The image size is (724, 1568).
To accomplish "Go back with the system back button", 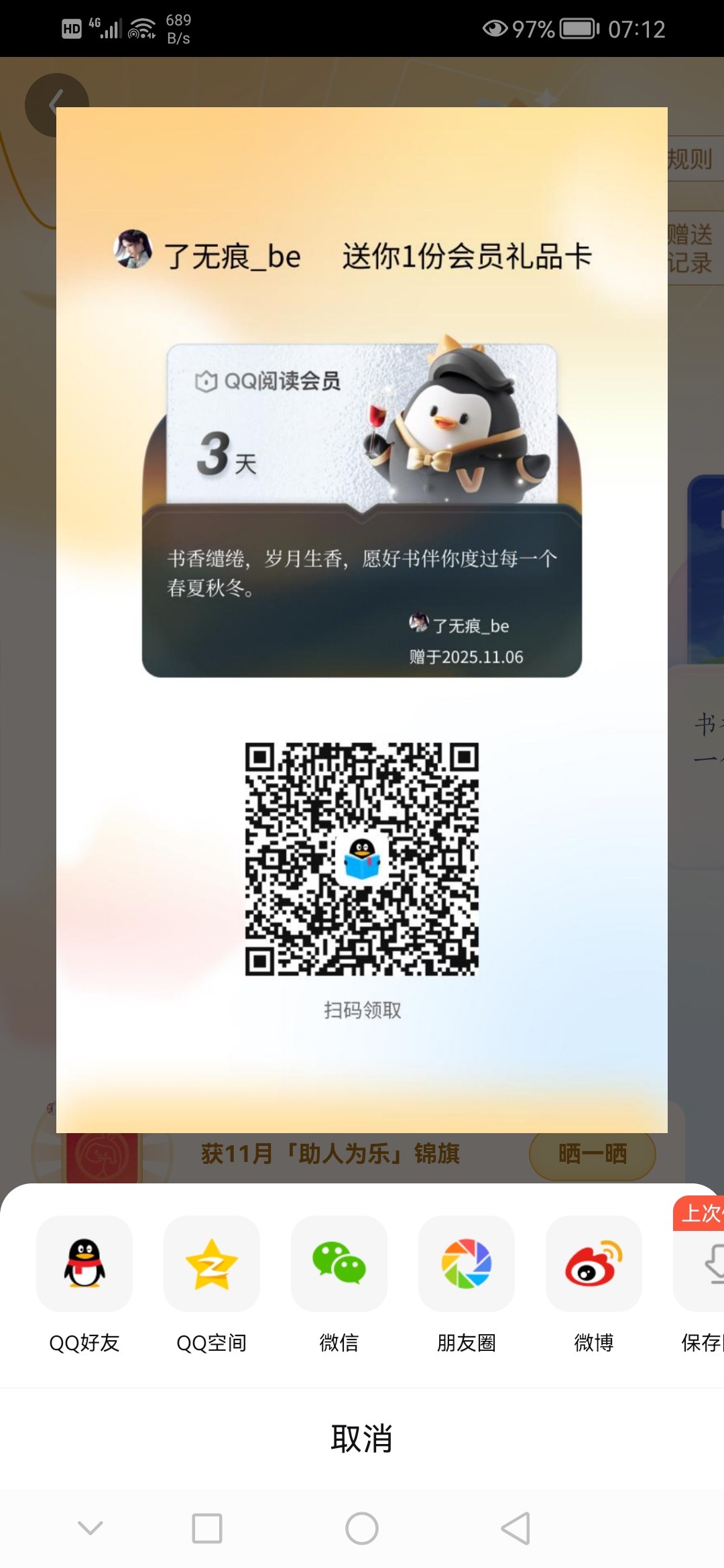I will pos(516,1528).
